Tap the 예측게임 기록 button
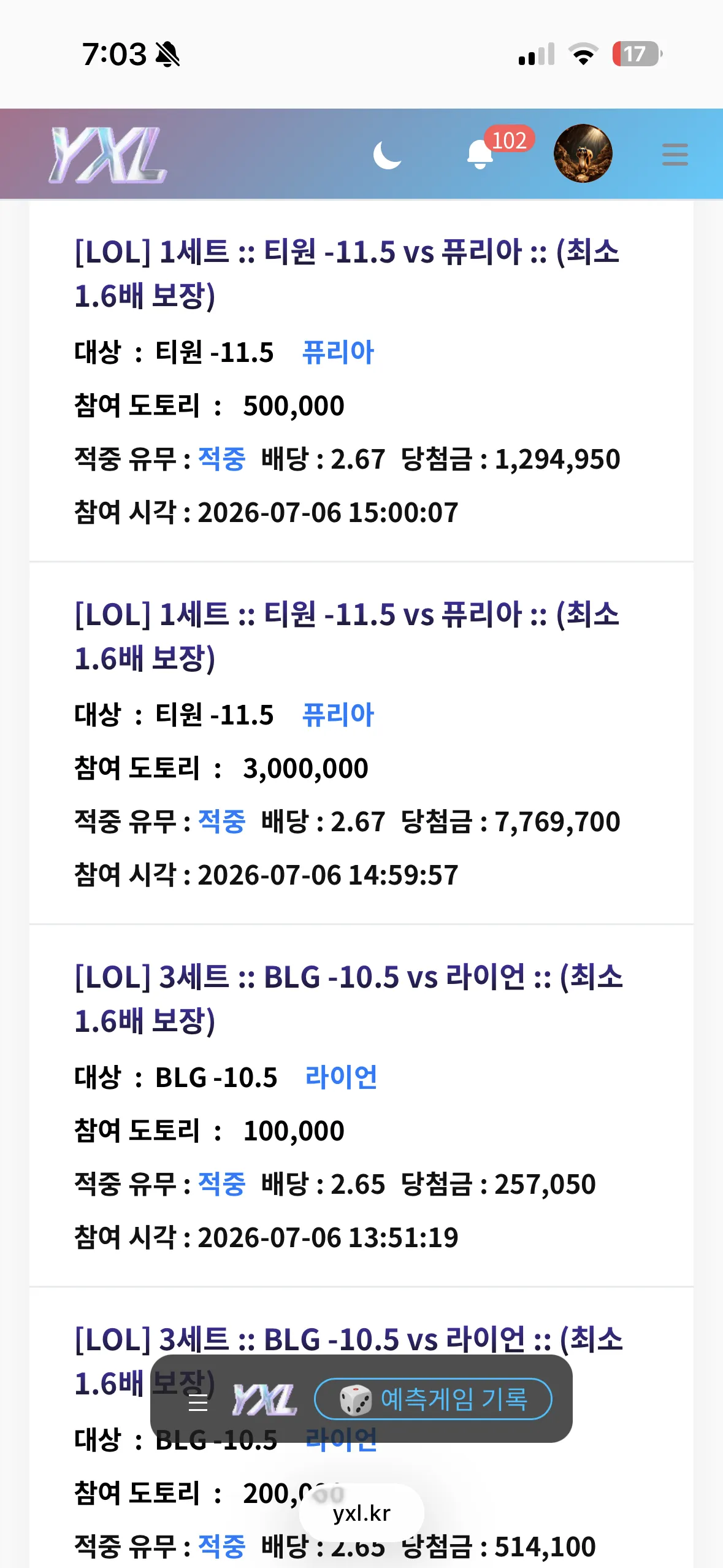Viewport: 723px width, 1568px height. click(x=433, y=1399)
